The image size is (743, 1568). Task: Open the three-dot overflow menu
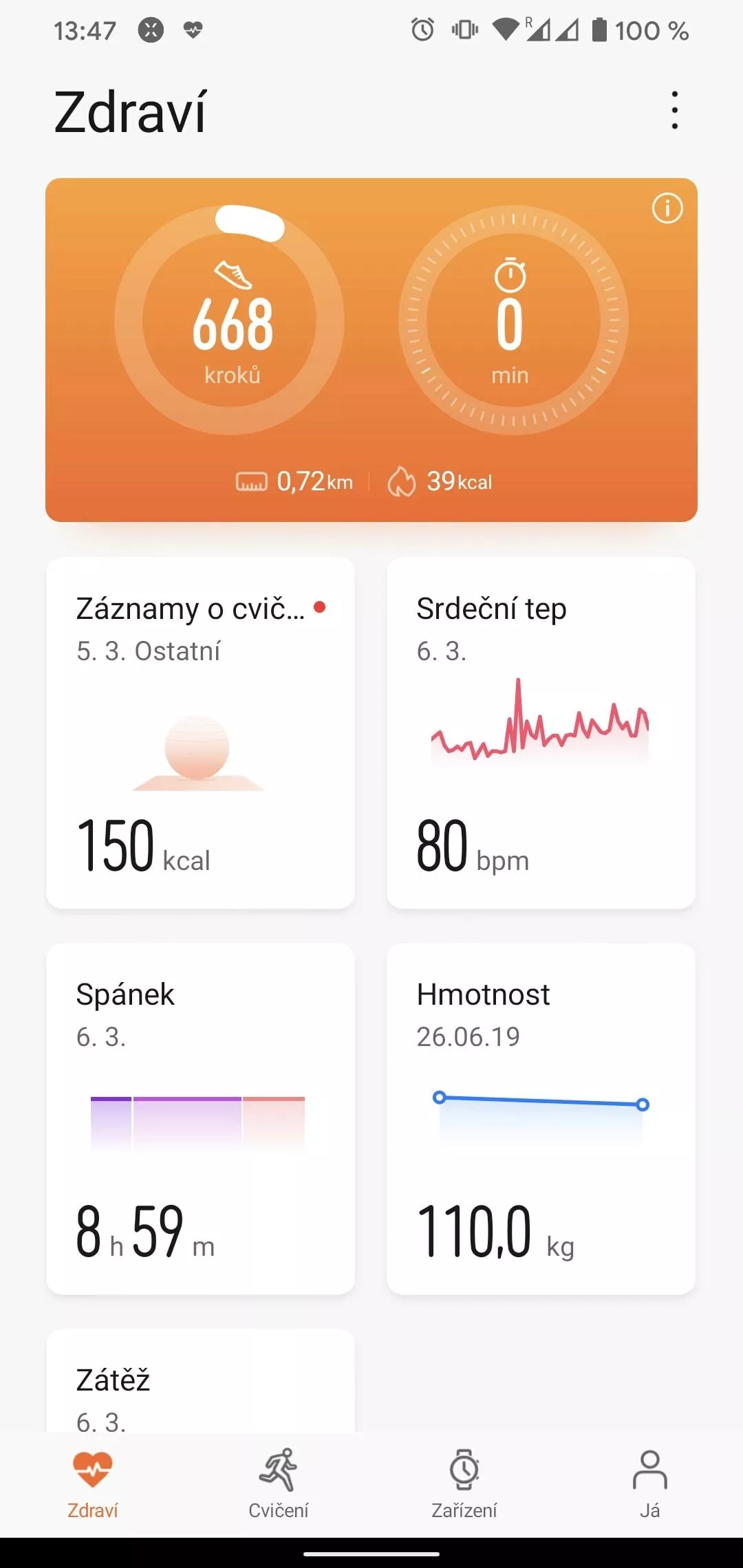(x=674, y=110)
